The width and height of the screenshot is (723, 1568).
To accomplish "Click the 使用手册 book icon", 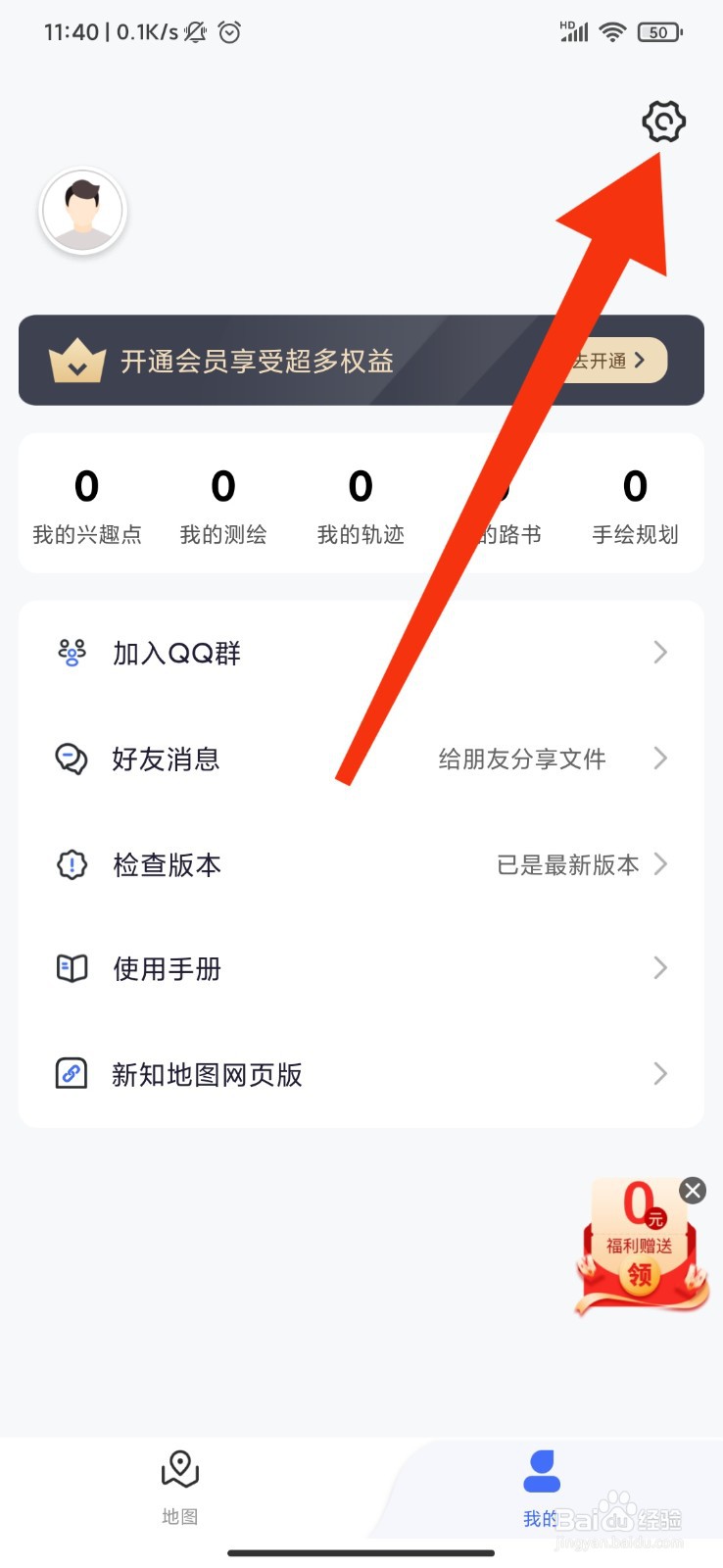I will [71, 968].
